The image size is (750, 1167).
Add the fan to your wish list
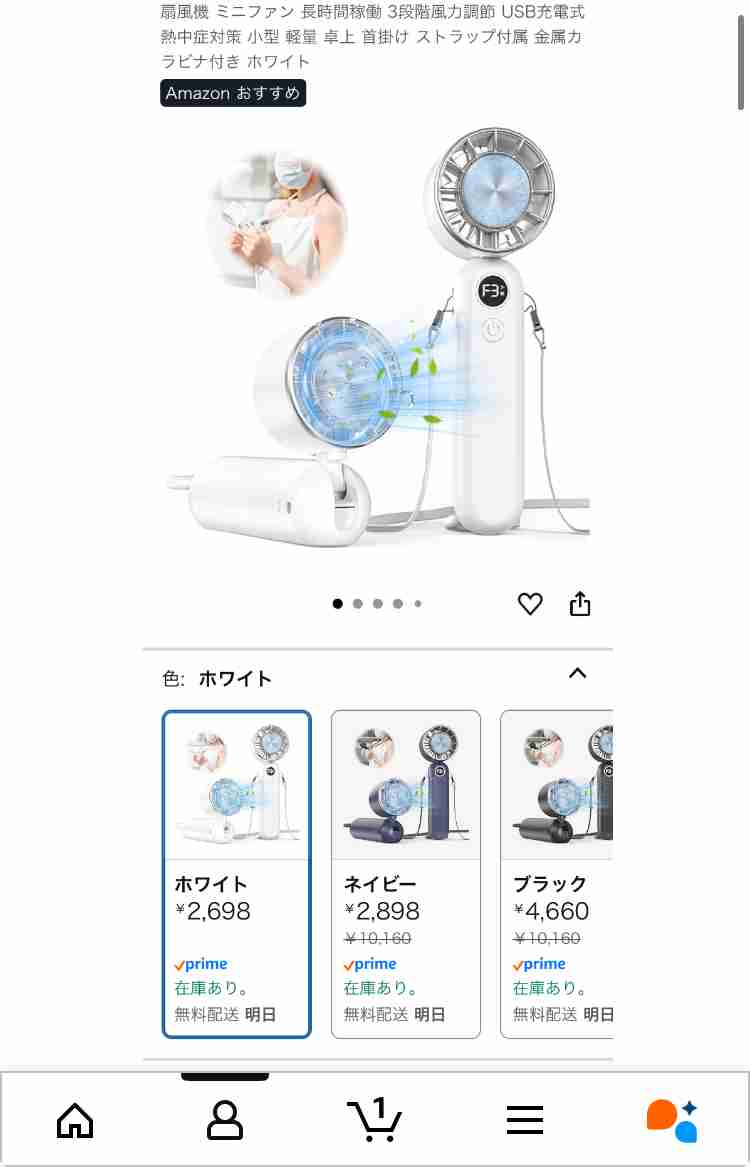click(530, 604)
